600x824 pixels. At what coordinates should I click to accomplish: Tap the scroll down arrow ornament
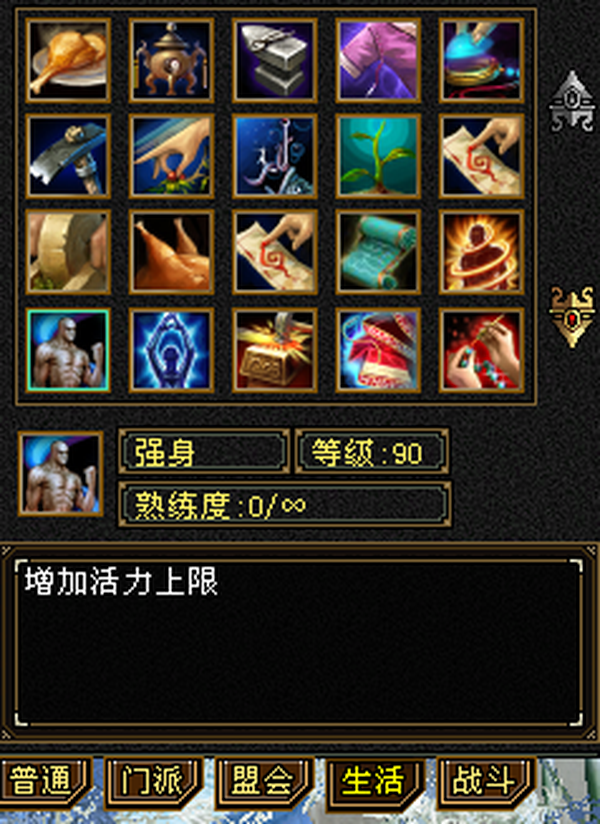572,317
